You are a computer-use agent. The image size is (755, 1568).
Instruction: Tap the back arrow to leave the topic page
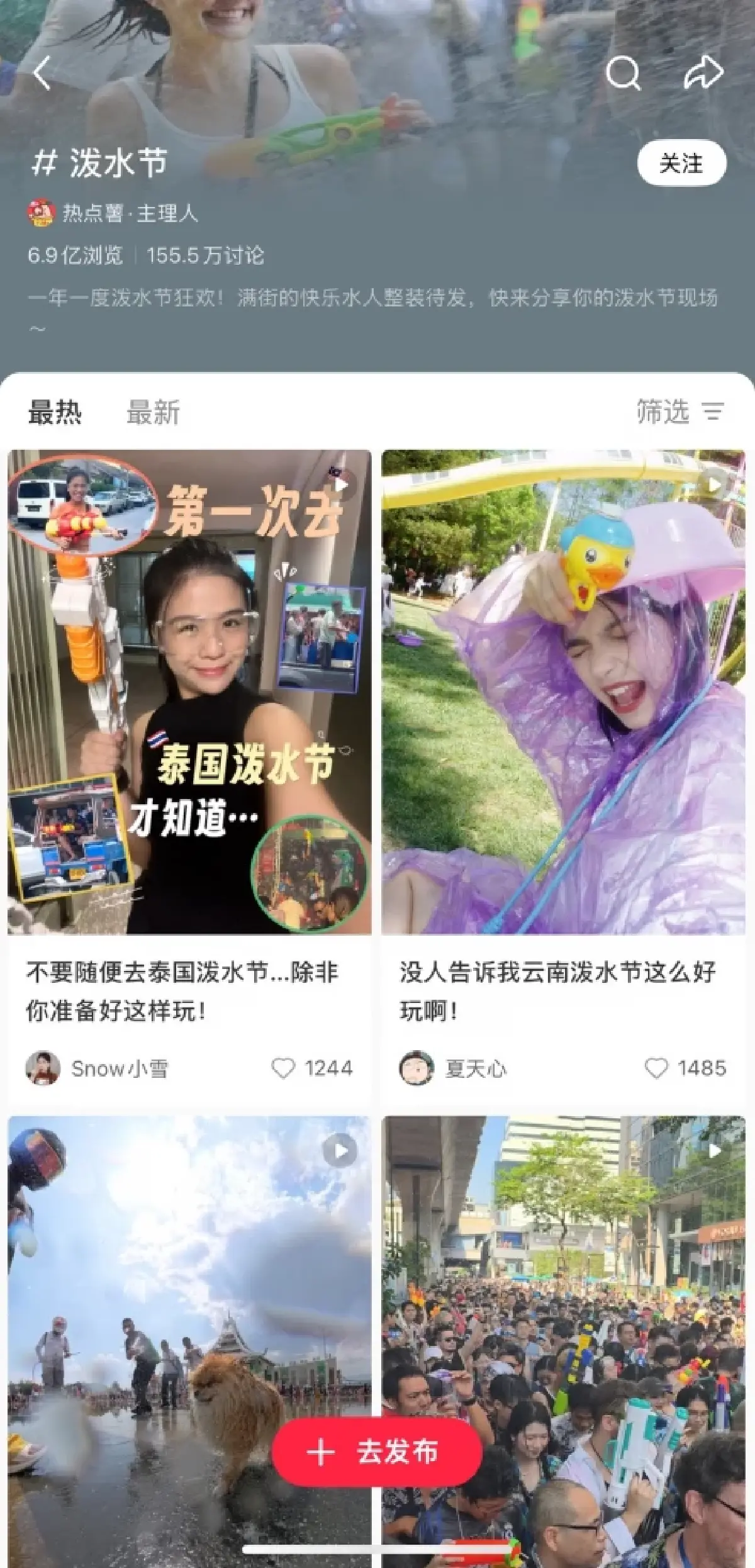(42, 74)
